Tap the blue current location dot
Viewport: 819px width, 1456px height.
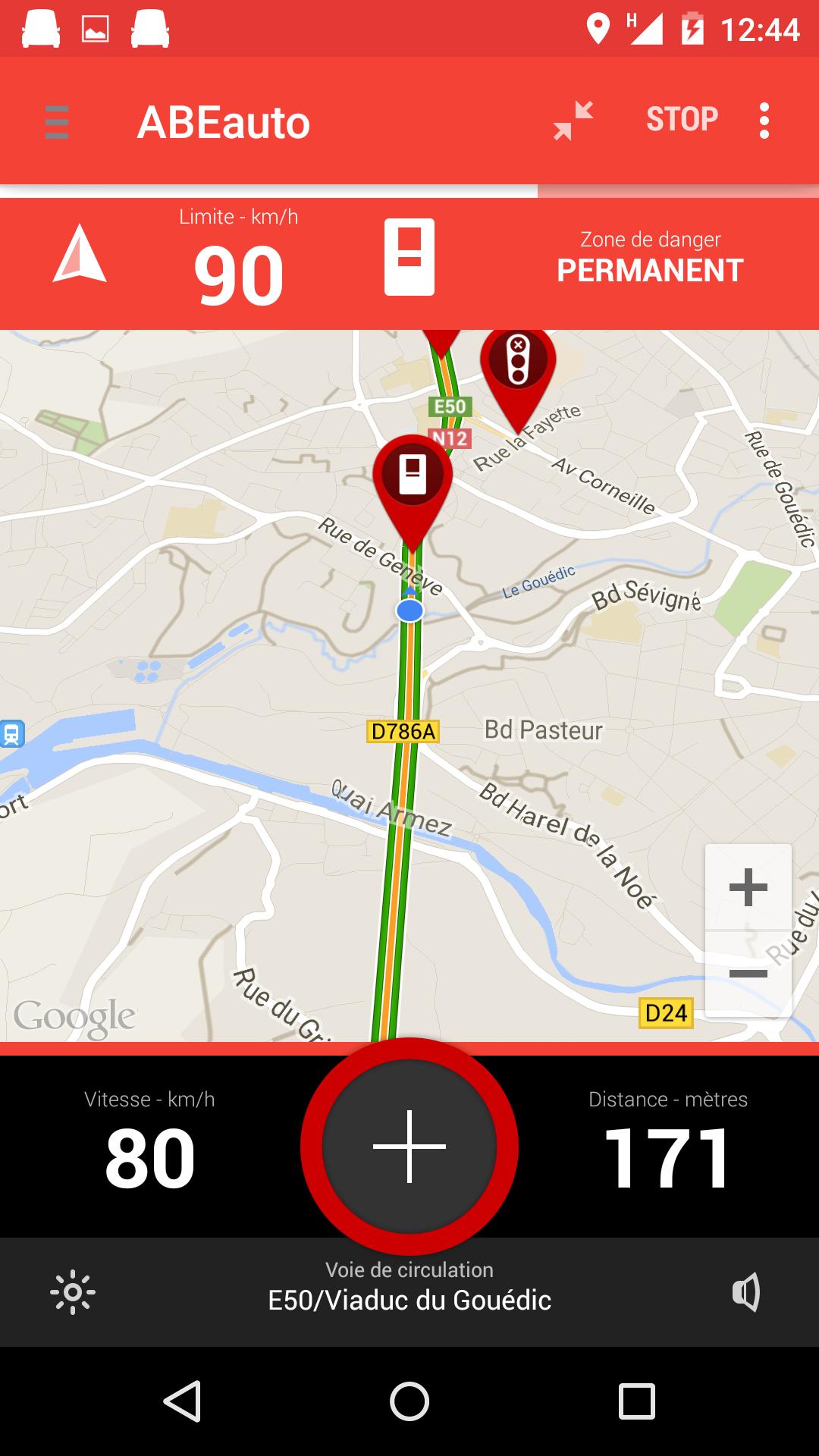(x=409, y=609)
